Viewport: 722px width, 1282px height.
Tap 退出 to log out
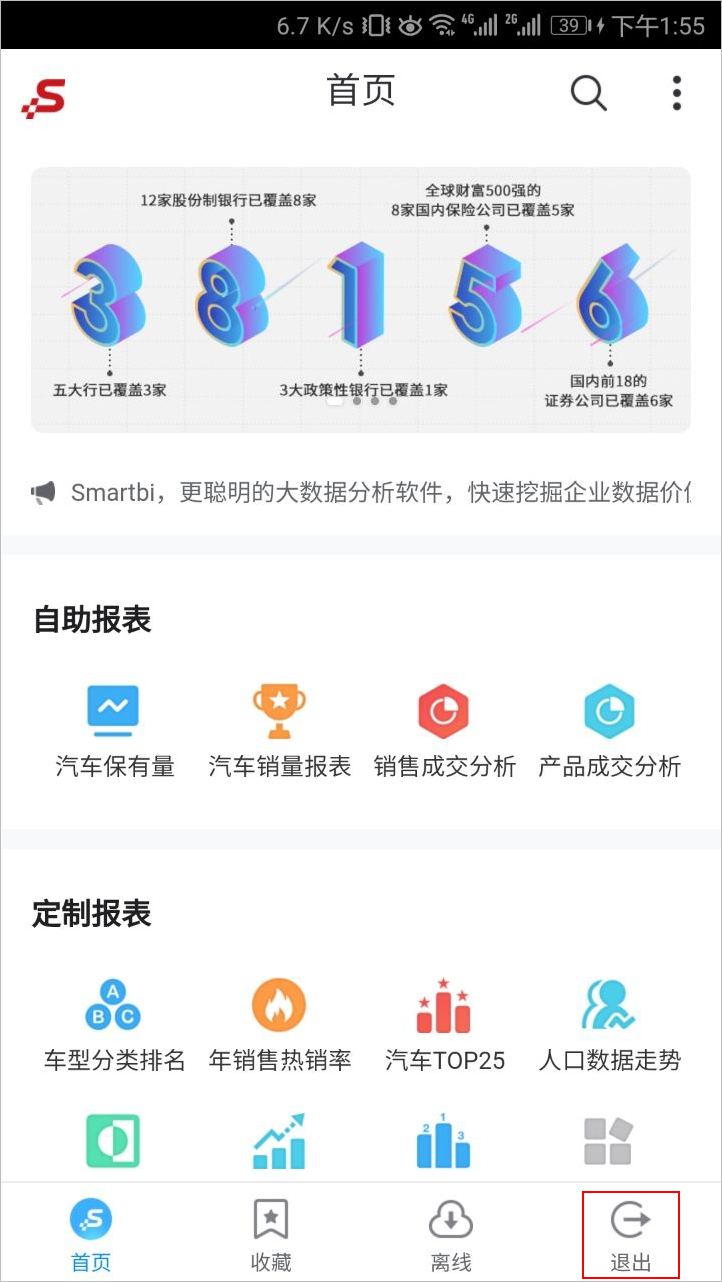pyautogui.click(x=631, y=1235)
